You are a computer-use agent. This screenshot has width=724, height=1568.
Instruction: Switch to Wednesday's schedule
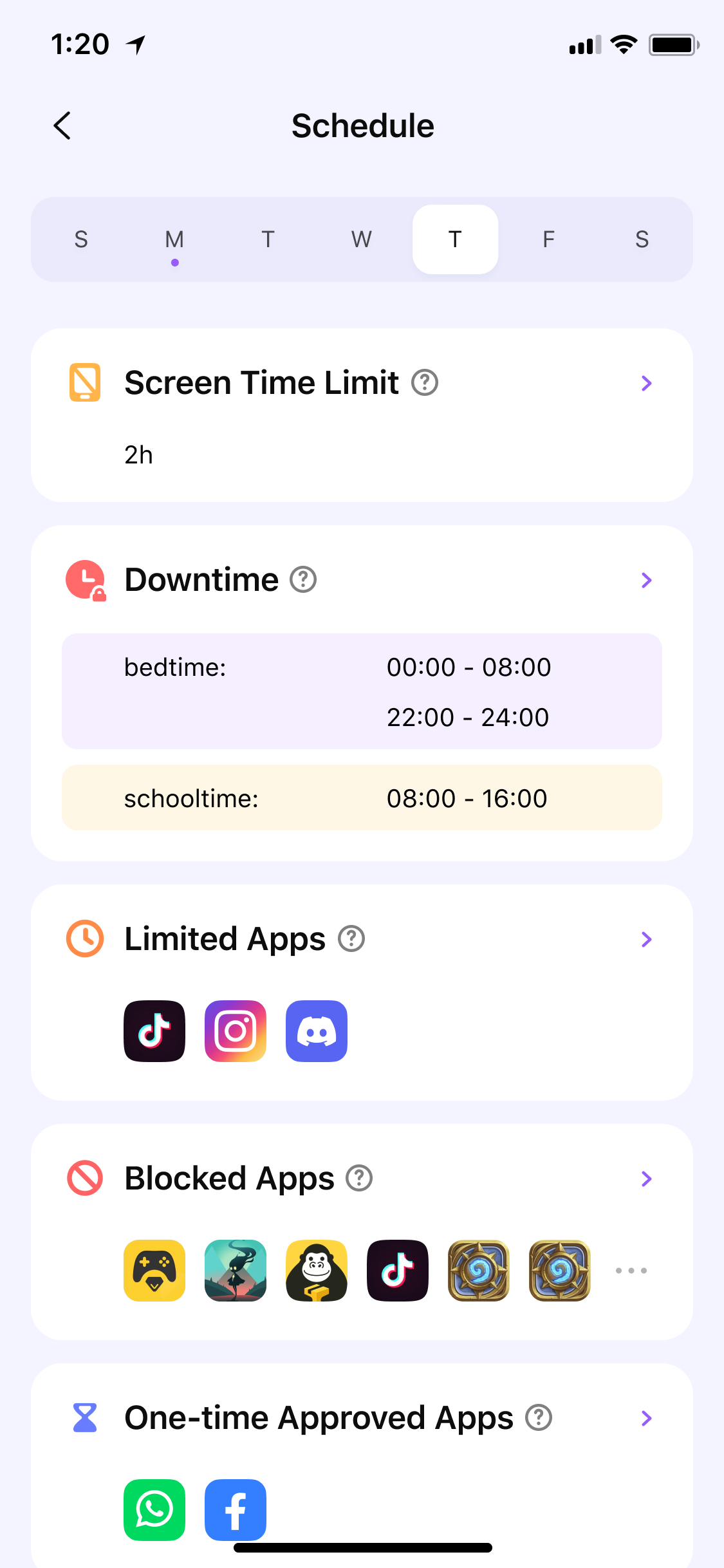pyautogui.click(x=362, y=239)
